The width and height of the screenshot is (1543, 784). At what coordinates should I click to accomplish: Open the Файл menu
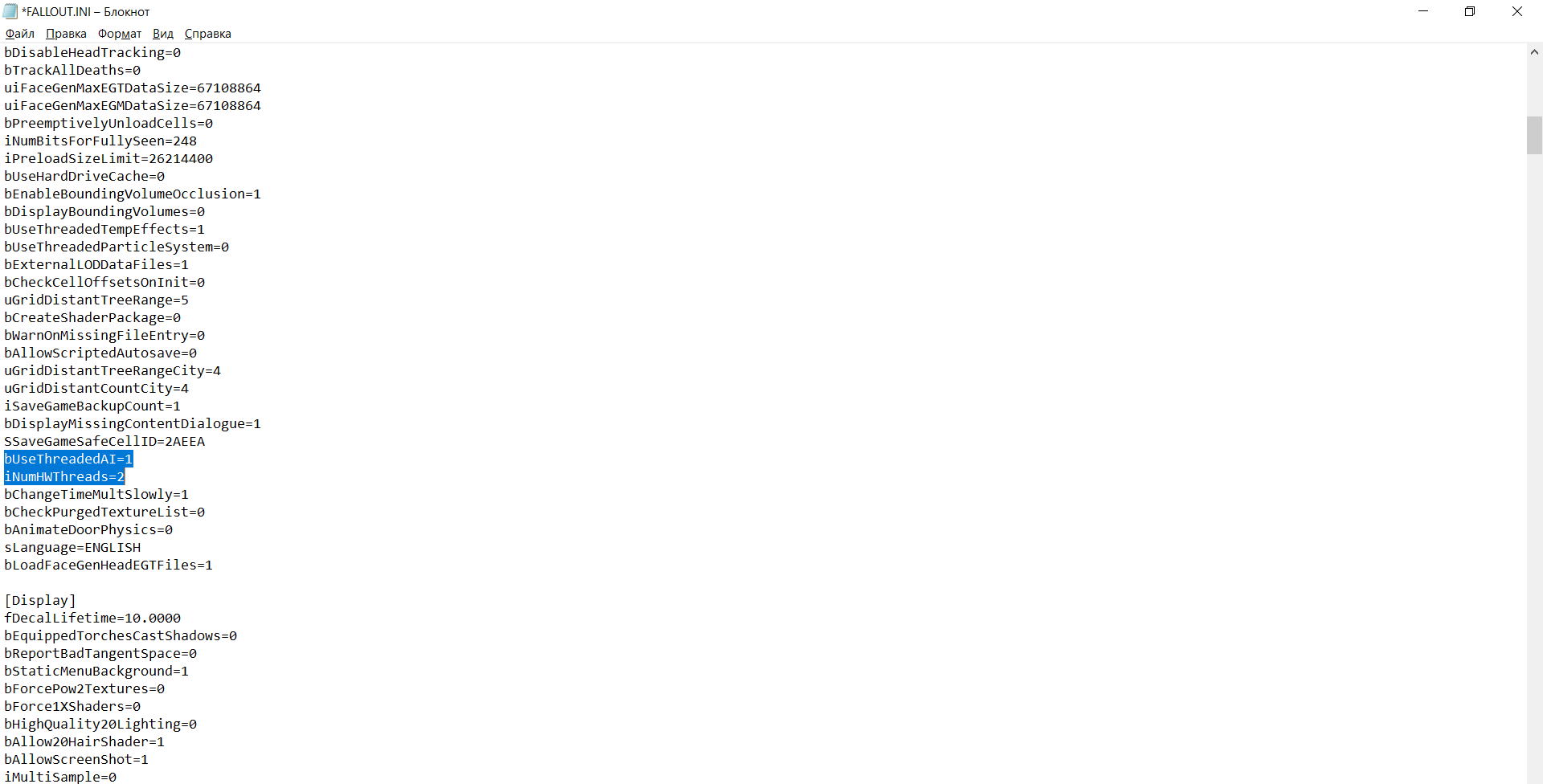(20, 34)
